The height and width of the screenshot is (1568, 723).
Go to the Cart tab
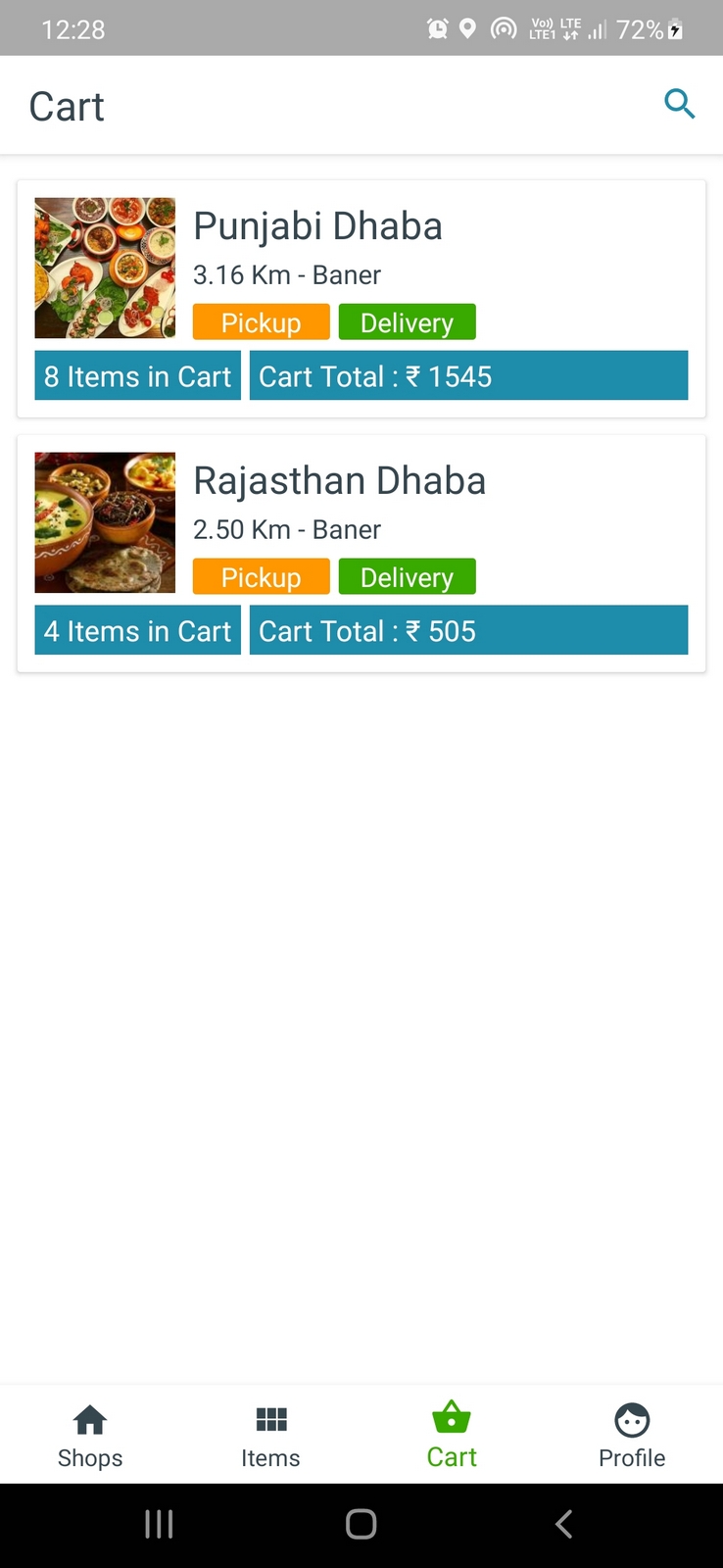[452, 1436]
